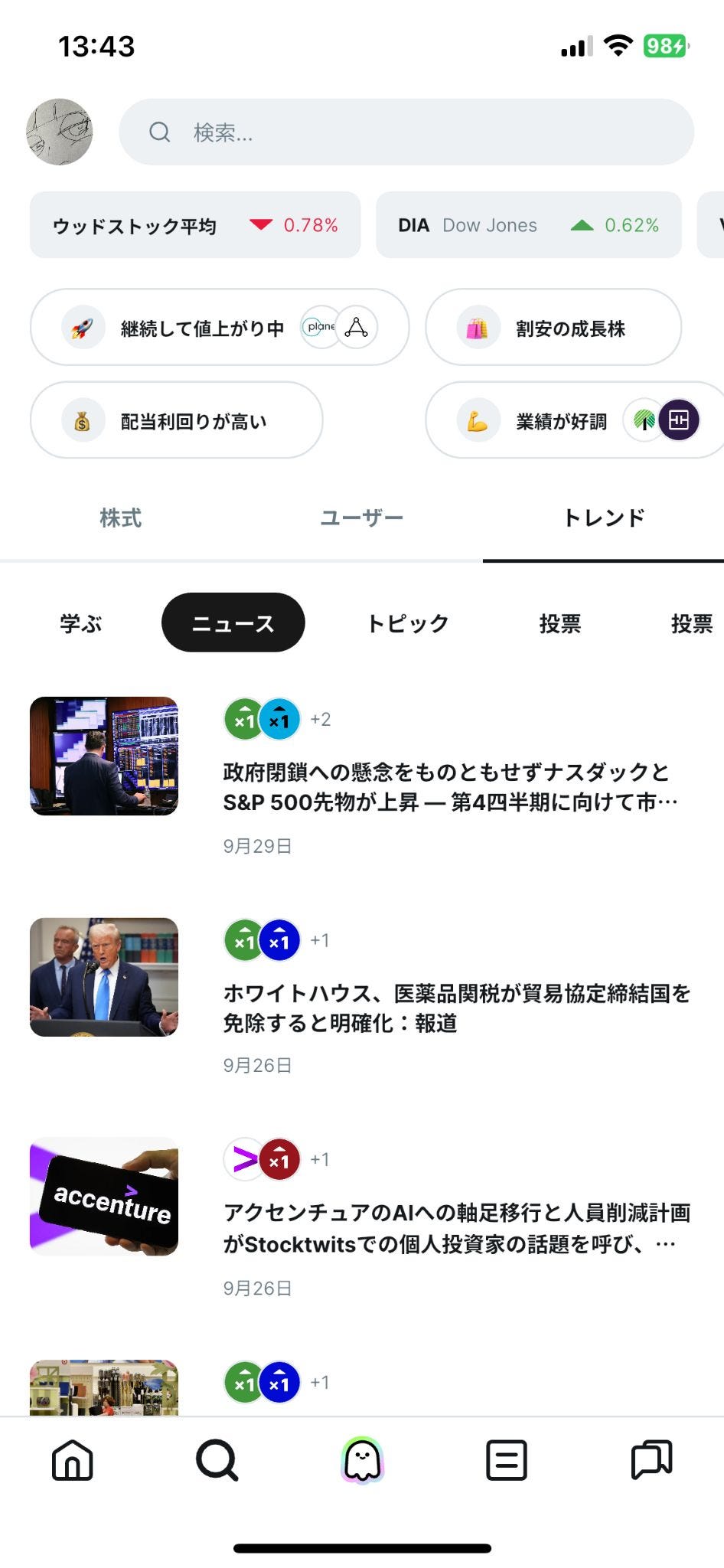724x1568 pixels.
Task: Select the 継続して値上がり中 screener chip
Action: tap(219, 328)
